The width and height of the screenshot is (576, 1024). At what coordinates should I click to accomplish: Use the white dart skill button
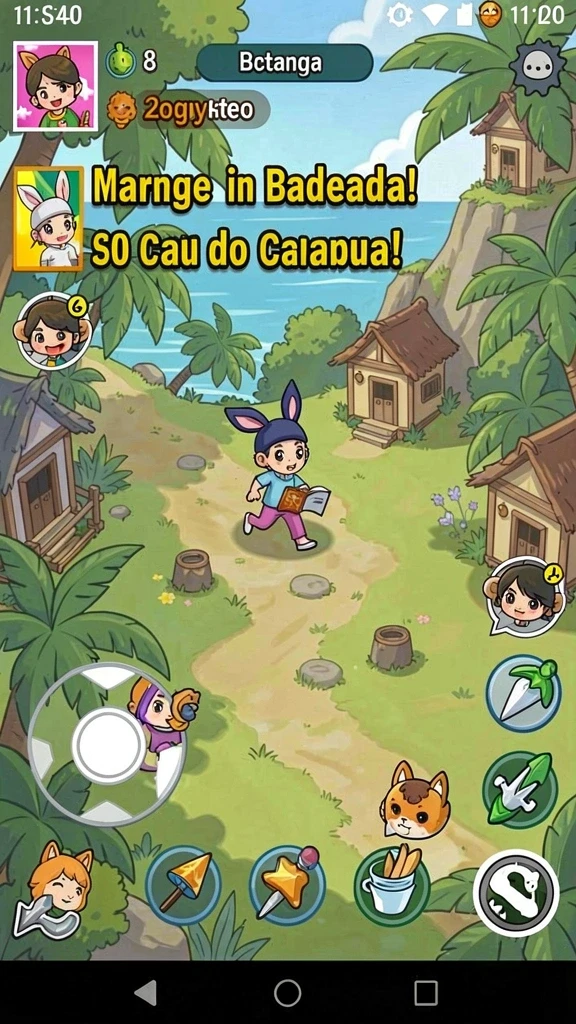point(523,694)
